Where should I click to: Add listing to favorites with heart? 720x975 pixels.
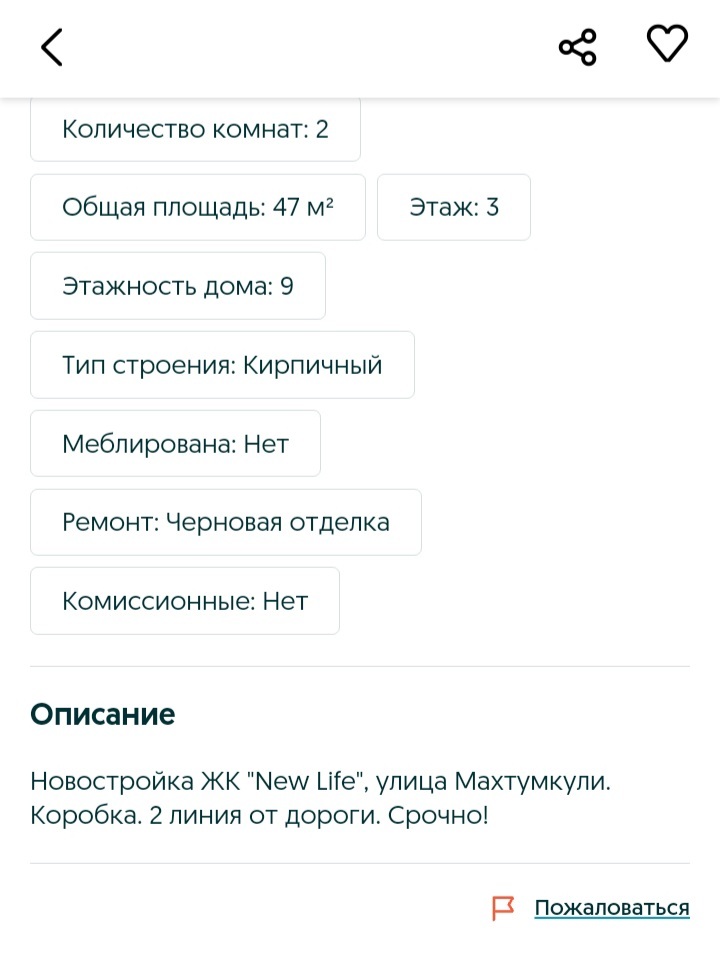[667, 45]
